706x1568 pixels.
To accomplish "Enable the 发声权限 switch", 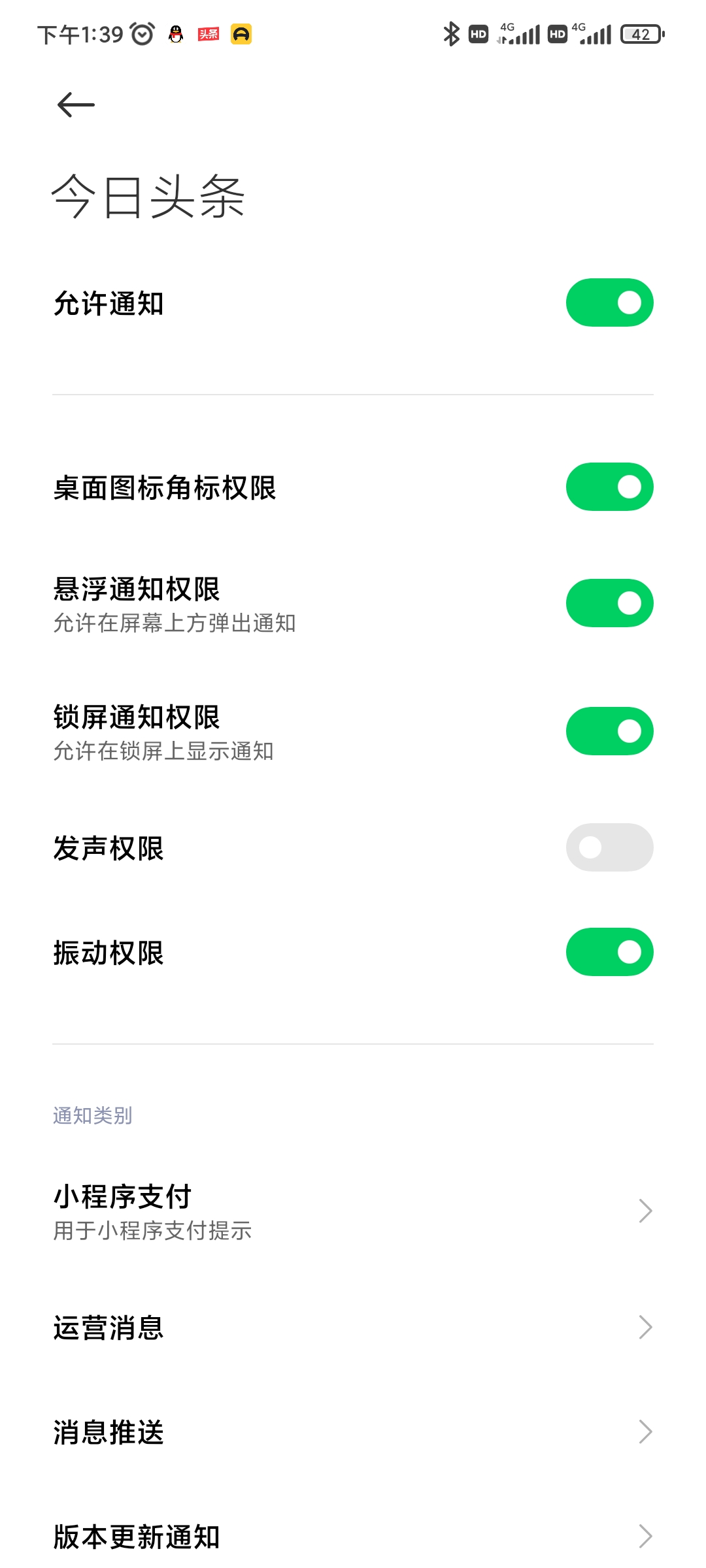I will tap(609, 847).
